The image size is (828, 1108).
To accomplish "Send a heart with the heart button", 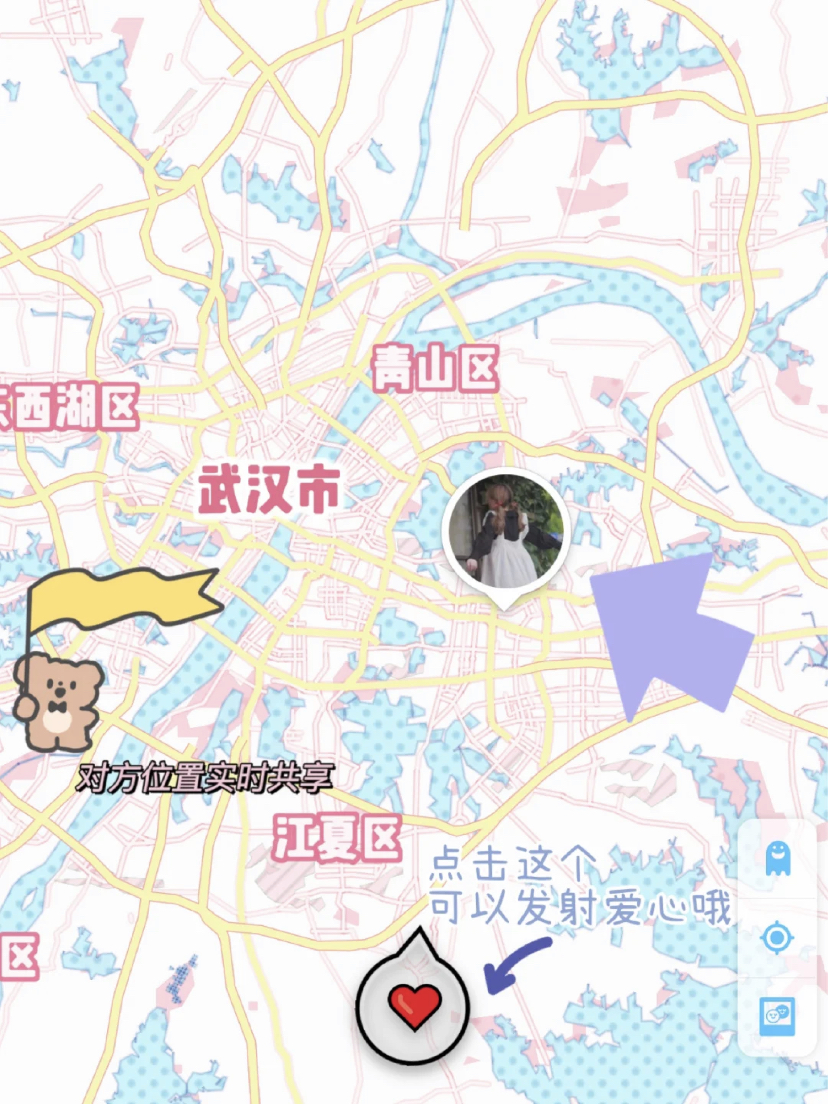I will point(413,1006).
